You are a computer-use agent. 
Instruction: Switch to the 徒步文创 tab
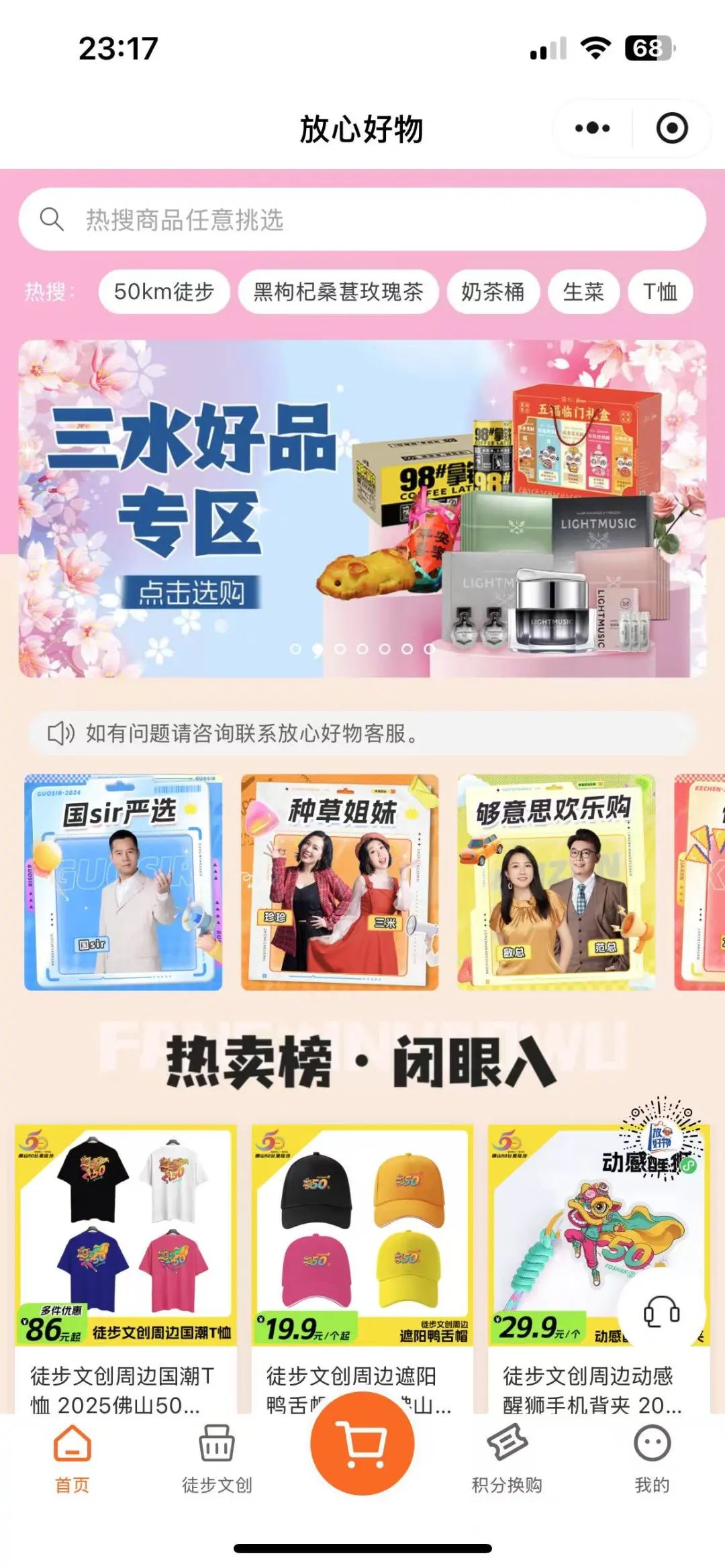217,1456
